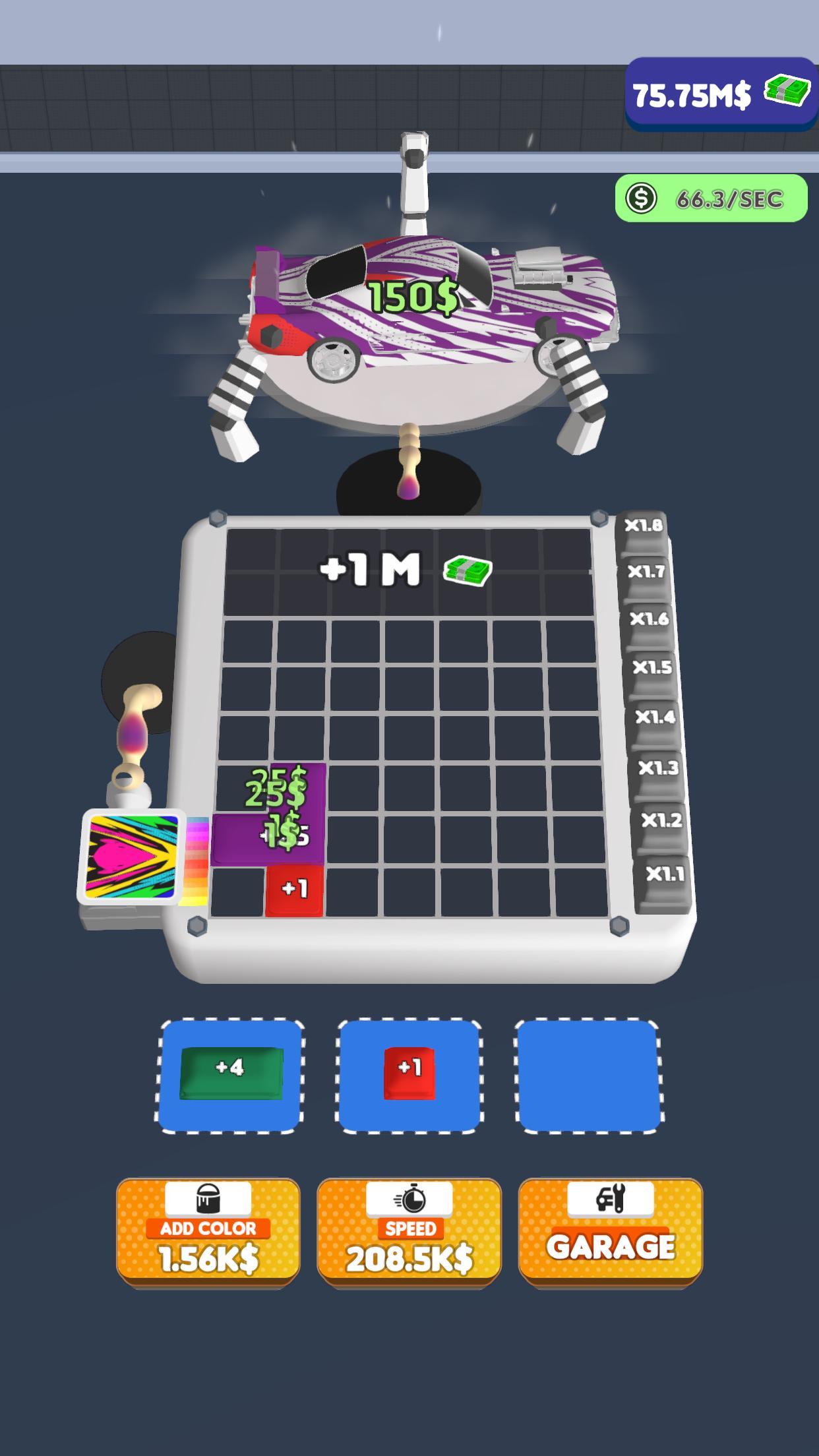Buy the Add Color upgrade for 1.56K$
Screen dimensions: 819x1456
[x=208, y=1232]
